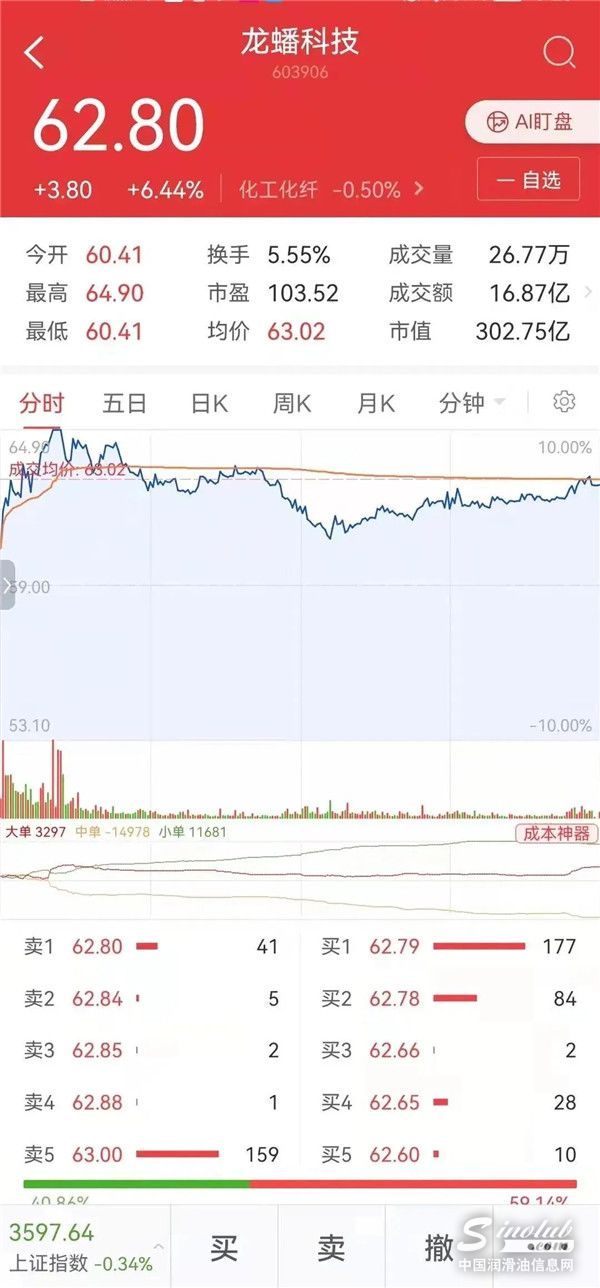Show the 月K chart tab
Screen dimensions: 600x1288
pos(376,403)
